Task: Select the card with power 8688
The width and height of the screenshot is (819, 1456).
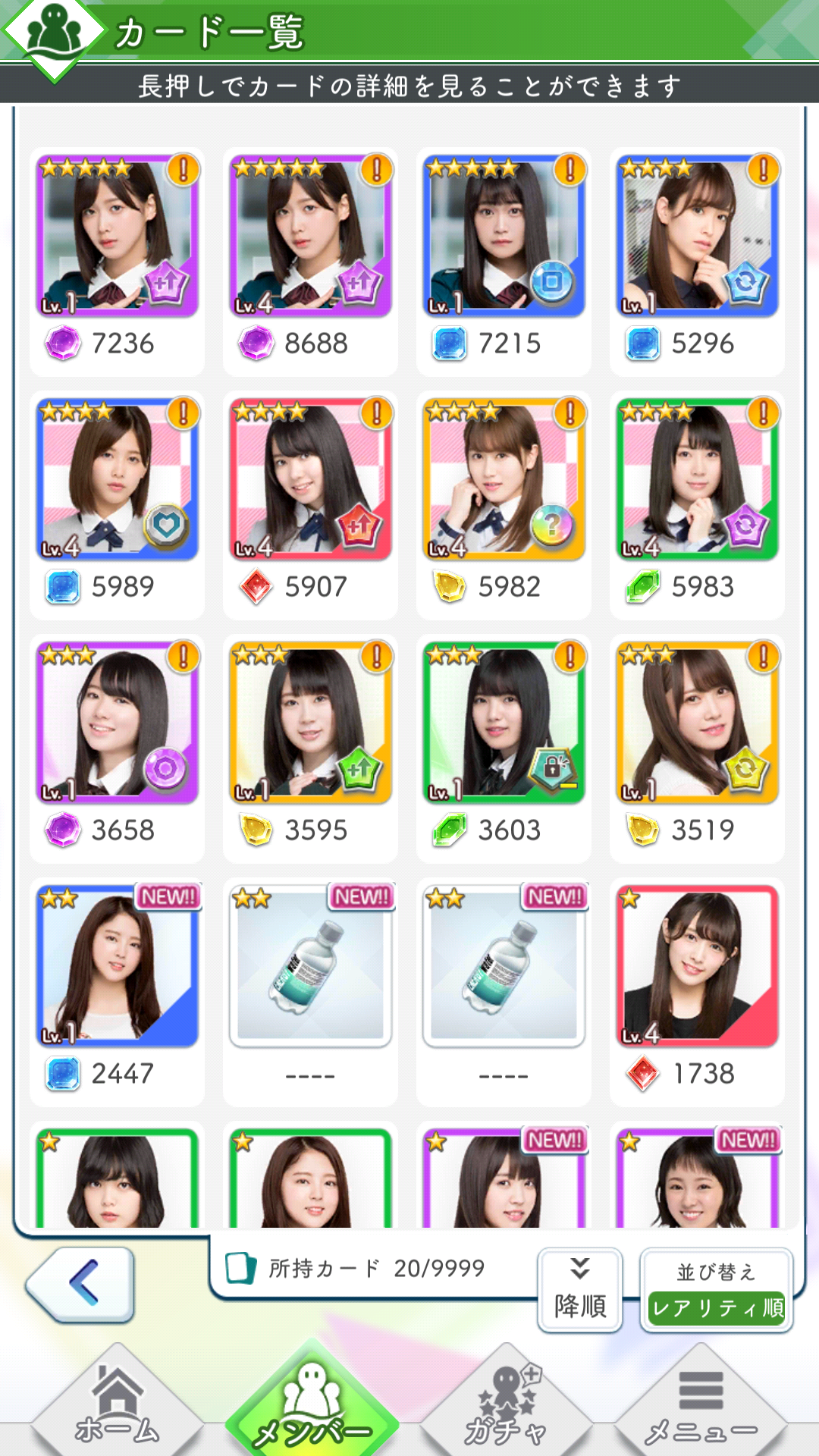Action: click(x=311, y=237)
